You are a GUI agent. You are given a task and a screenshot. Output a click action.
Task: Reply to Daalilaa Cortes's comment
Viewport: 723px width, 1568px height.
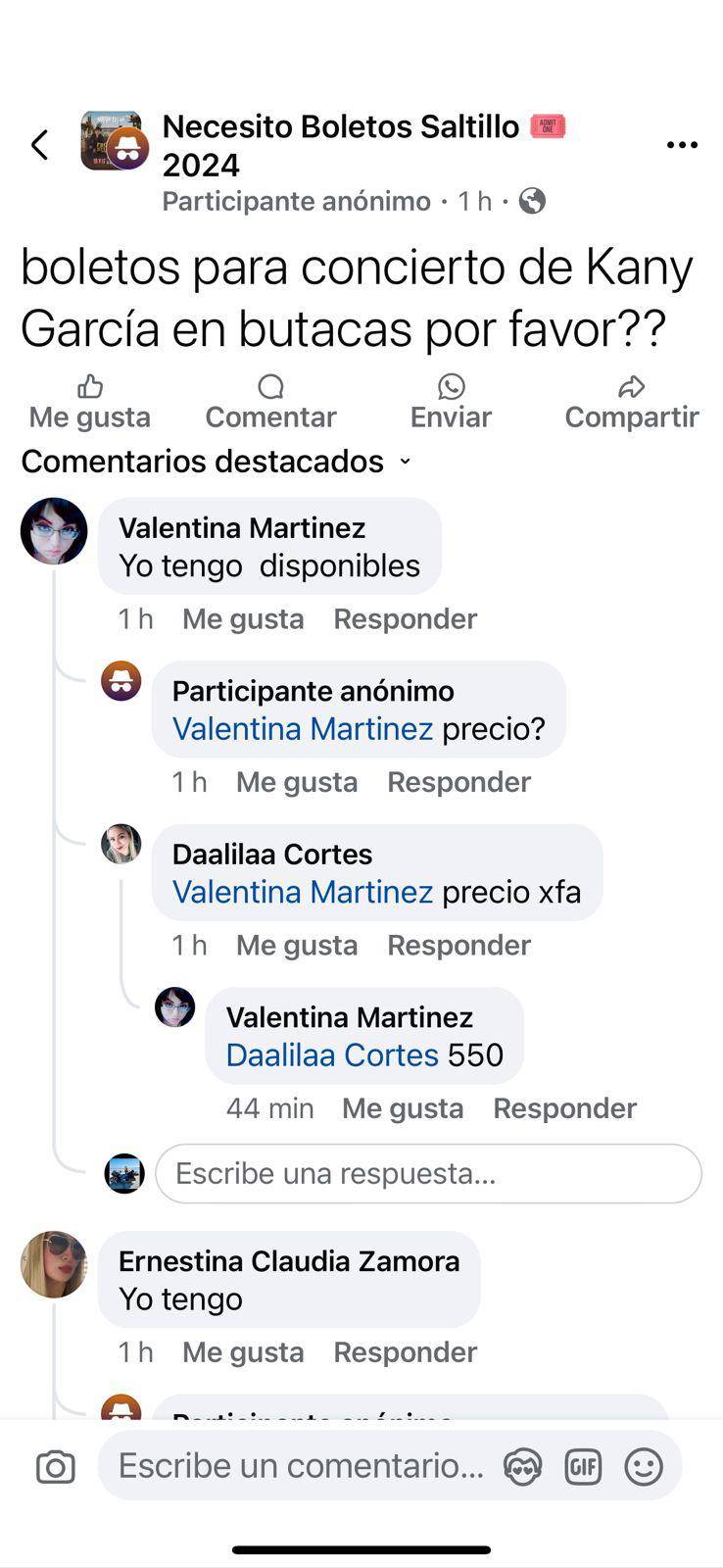[458, 945]
